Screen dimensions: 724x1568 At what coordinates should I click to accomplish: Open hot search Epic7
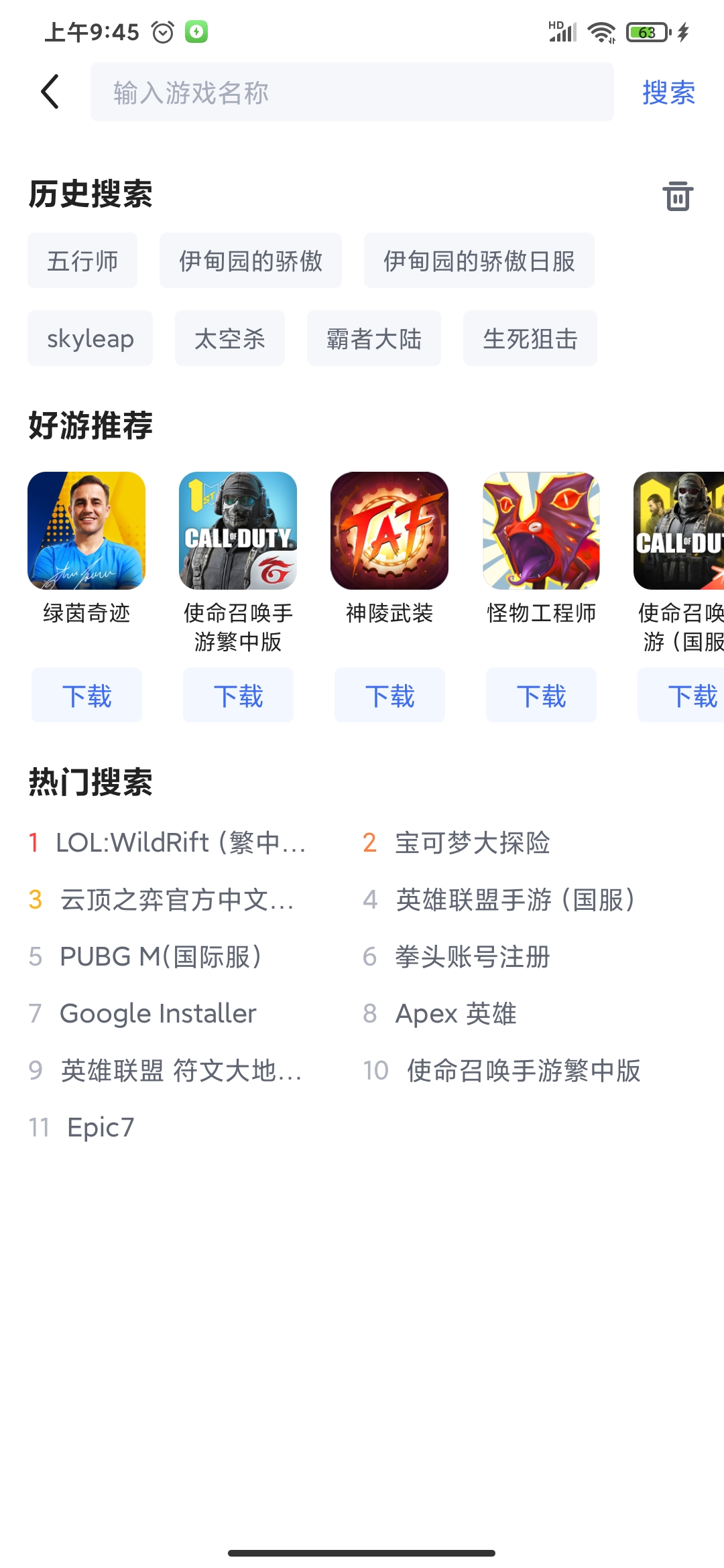(x=101, y=1128)
